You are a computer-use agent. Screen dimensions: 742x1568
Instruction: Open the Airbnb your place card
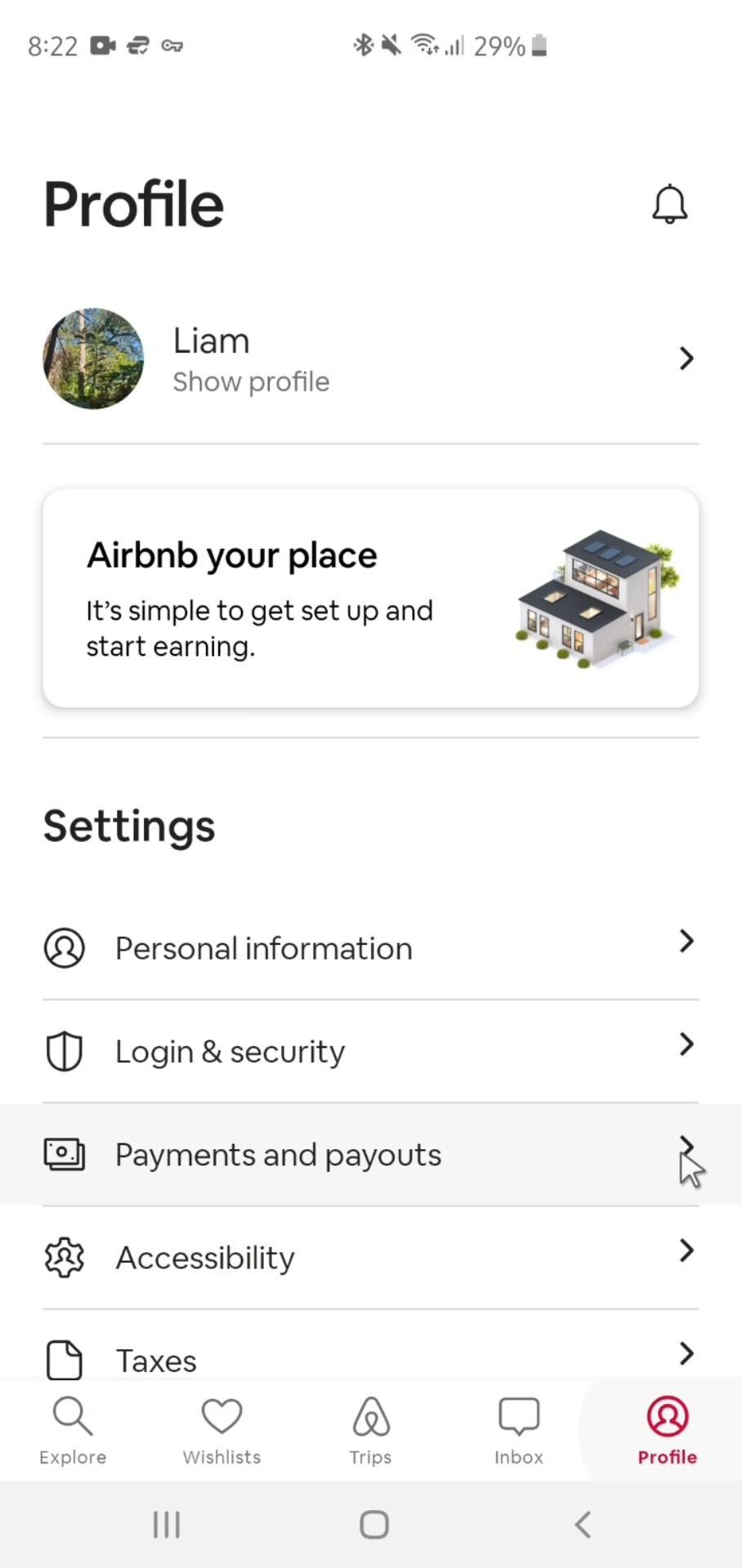pyautogui.click(x=370, y=598)
